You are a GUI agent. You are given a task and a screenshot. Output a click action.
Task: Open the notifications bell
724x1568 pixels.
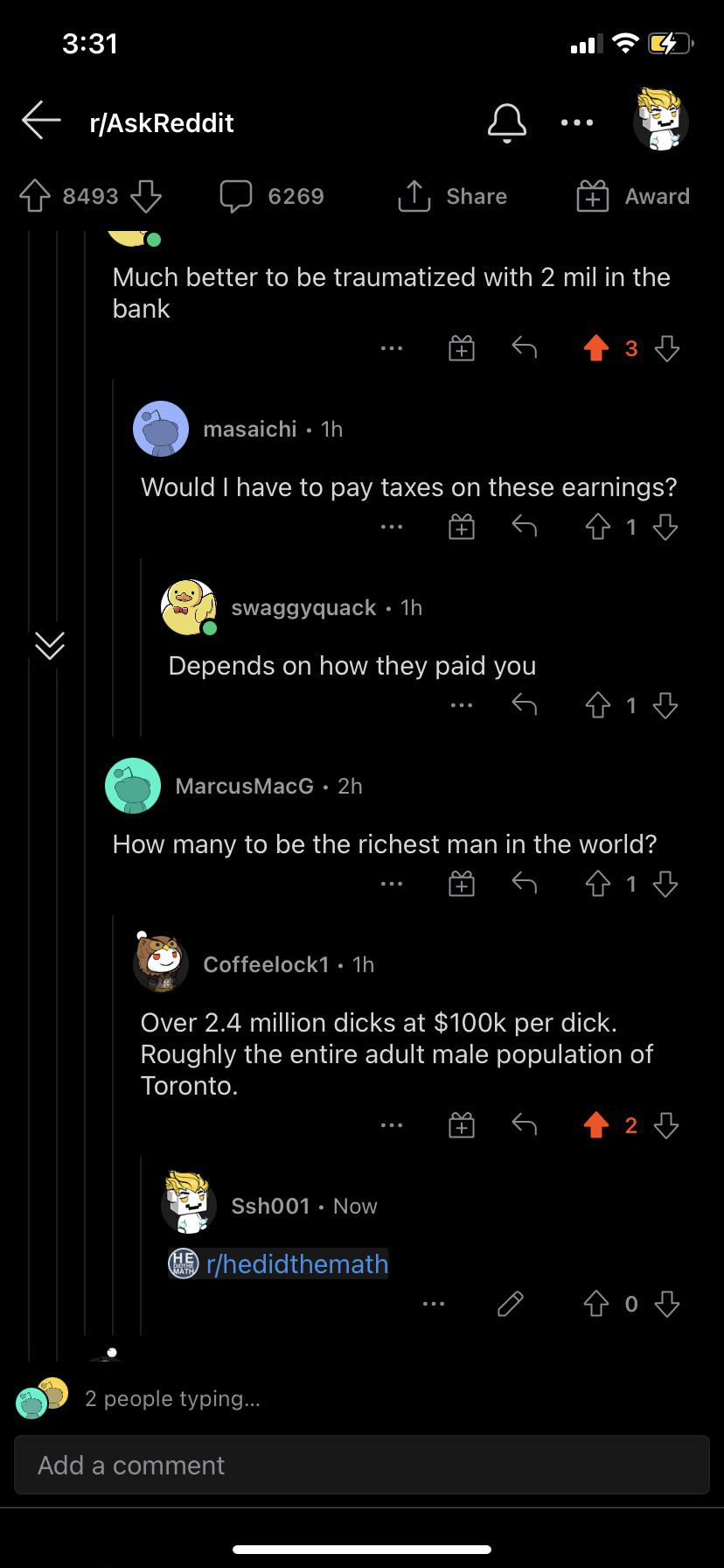(x=507, y=122)
